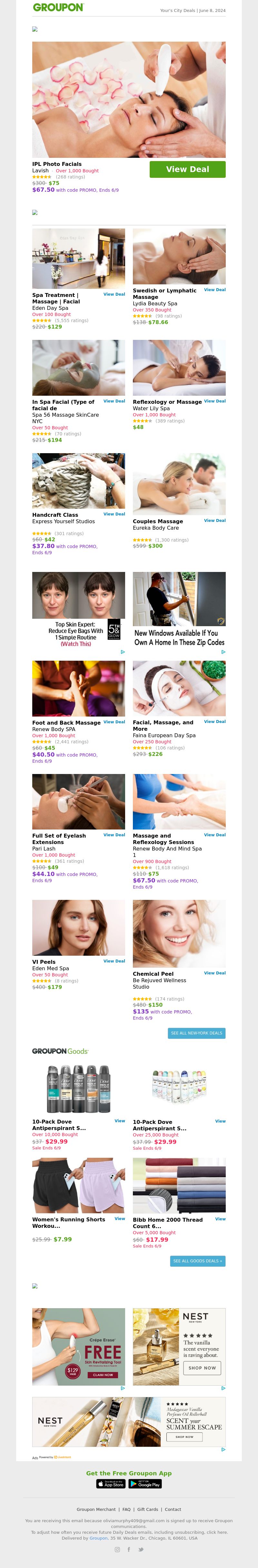This screenshot has height=1568, width=258.
Task: Open the Groupon Merchant footer link
Action: [x=95, y=1509]
